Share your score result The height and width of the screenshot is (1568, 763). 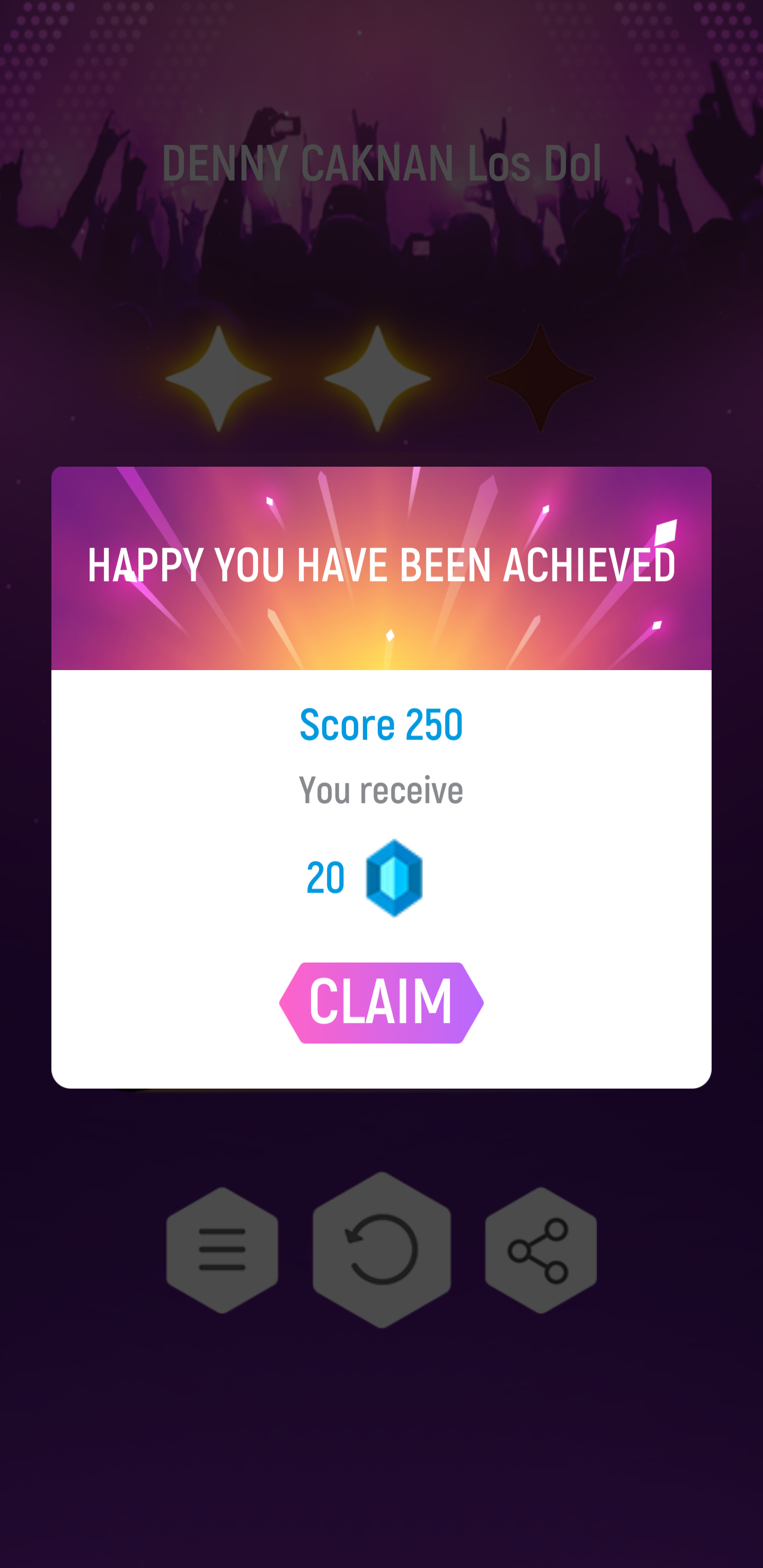point(540,1250)
